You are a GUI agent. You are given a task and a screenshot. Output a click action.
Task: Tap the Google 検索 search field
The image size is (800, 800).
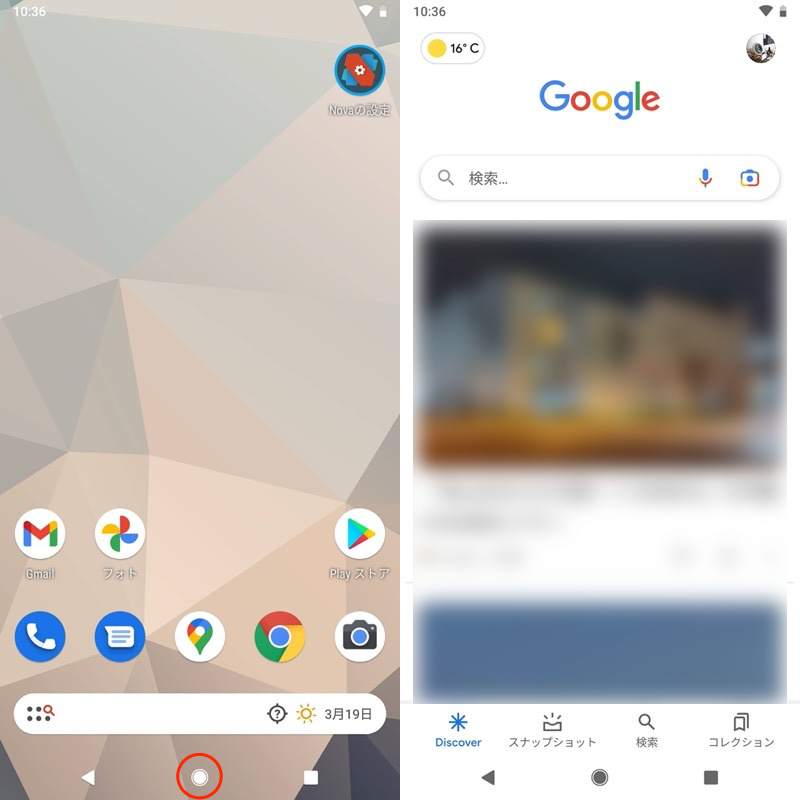(x=570, y=178)
